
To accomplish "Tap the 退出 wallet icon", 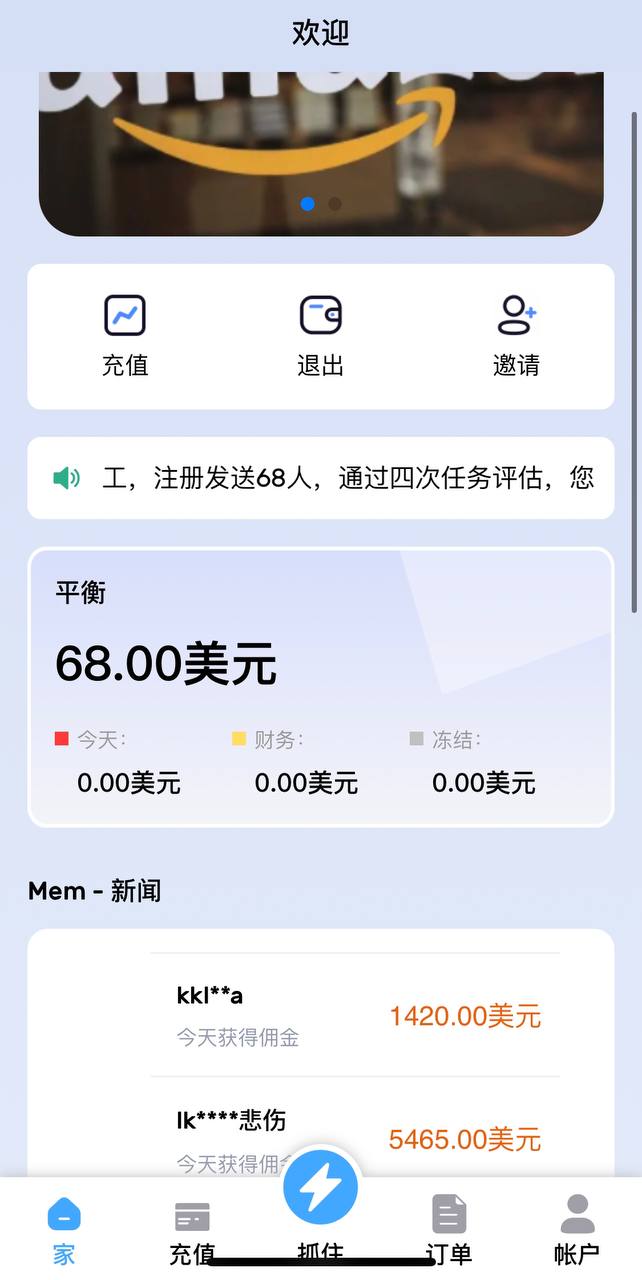I will pos(321,316).
